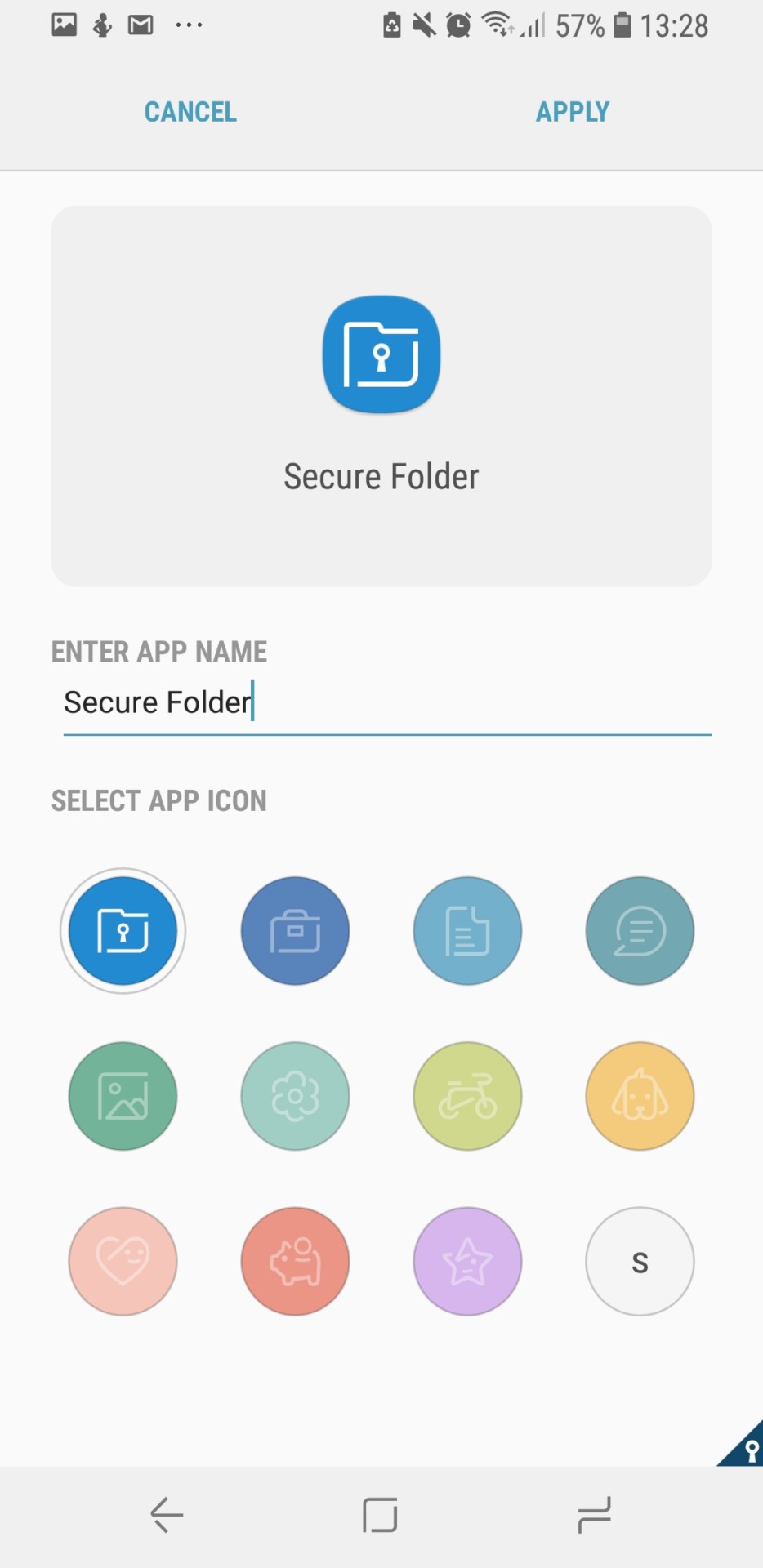Tap the app name text field
763x1568 pixels.
[x=381, y=702]
